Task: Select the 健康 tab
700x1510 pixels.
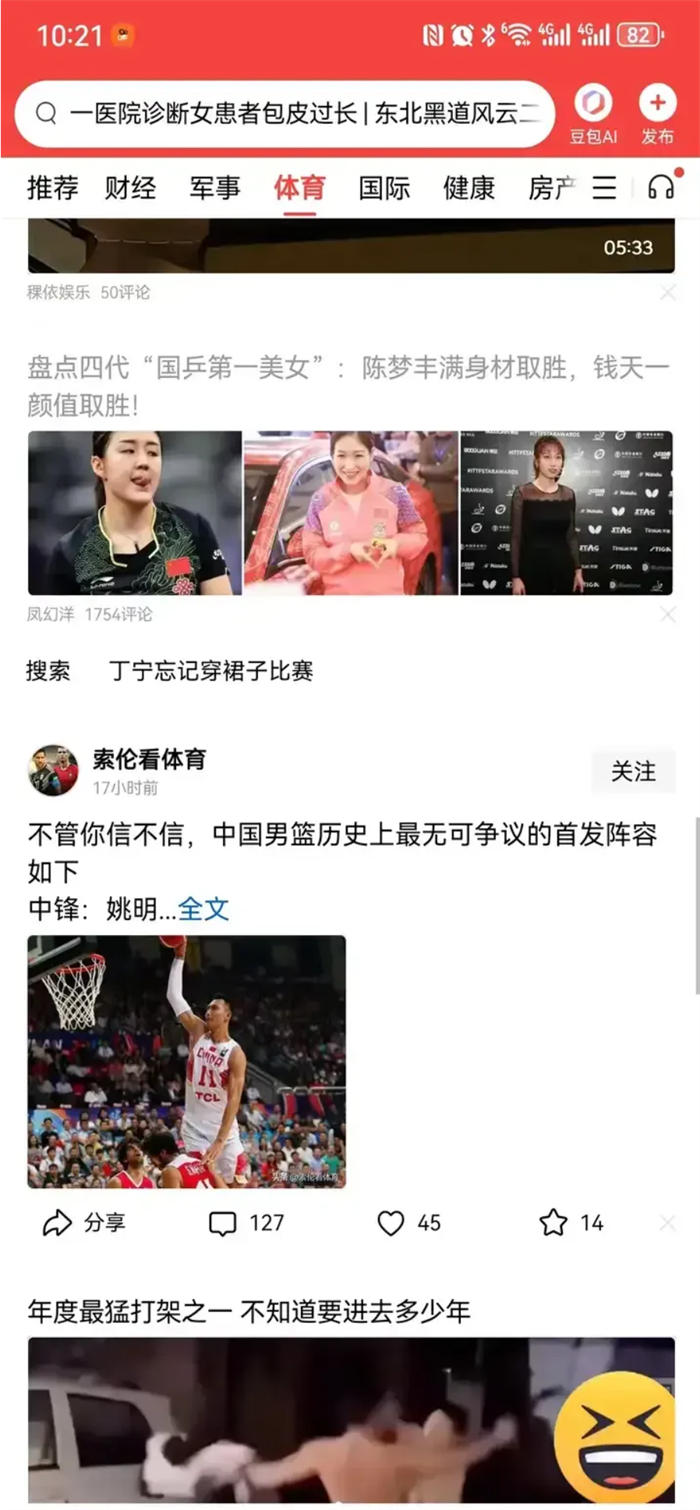Action: [x=469, y=188]
